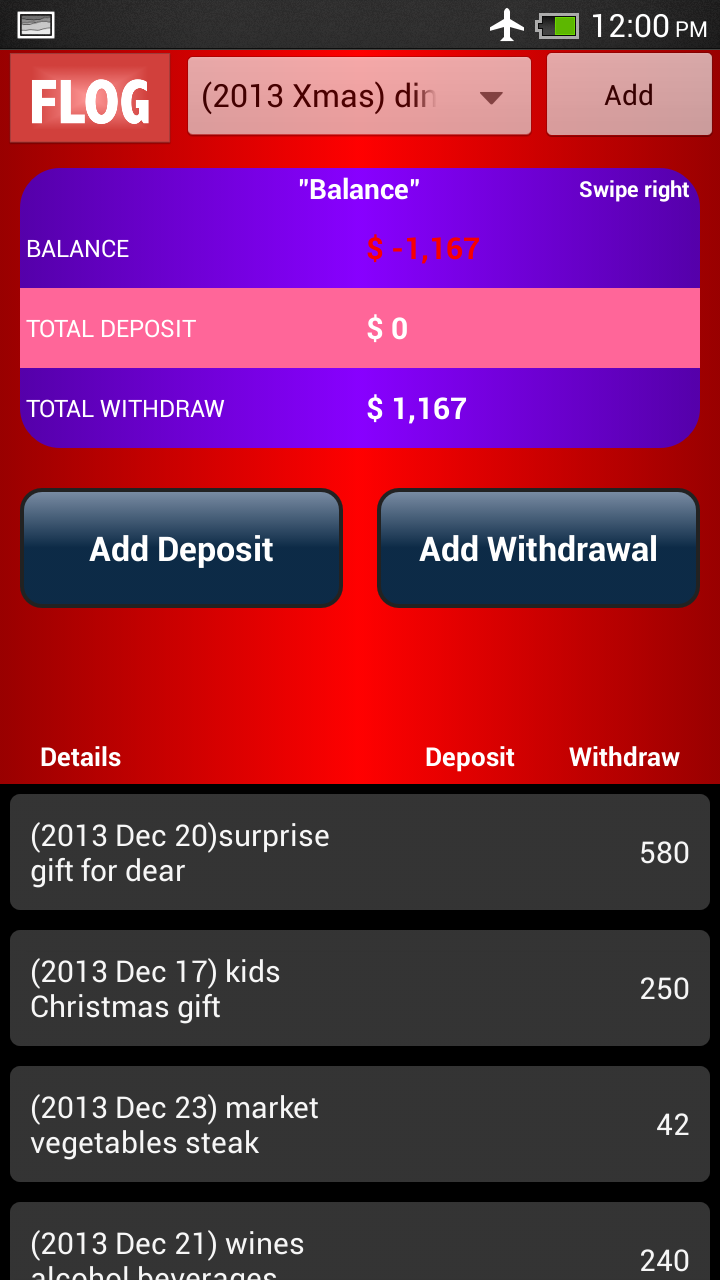This screenshot has width=720, height=1280.
Task: Add a new deposit
Action: [181, 548]
